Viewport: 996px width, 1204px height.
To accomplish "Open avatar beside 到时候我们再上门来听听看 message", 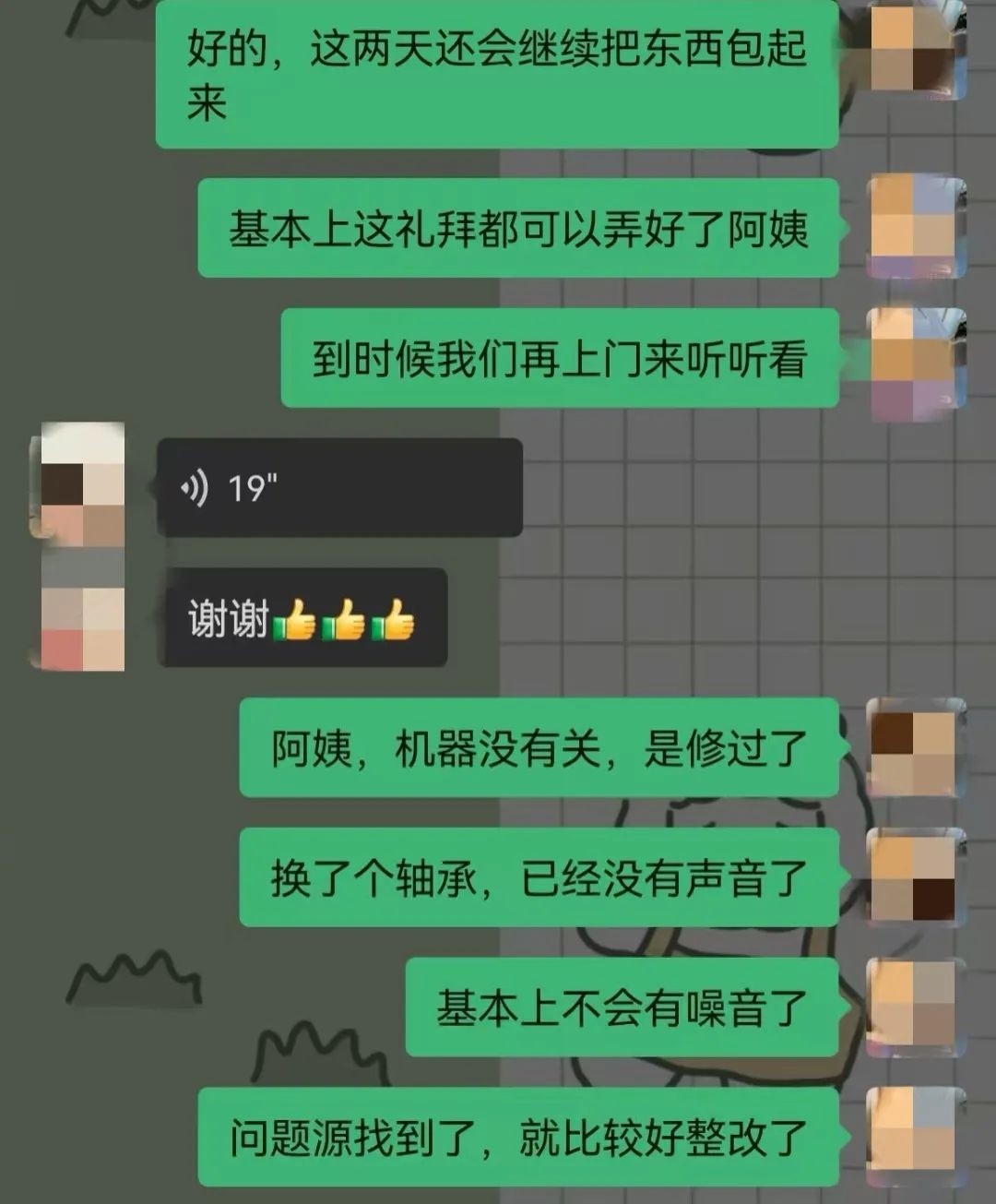I will tap(917, 361).
